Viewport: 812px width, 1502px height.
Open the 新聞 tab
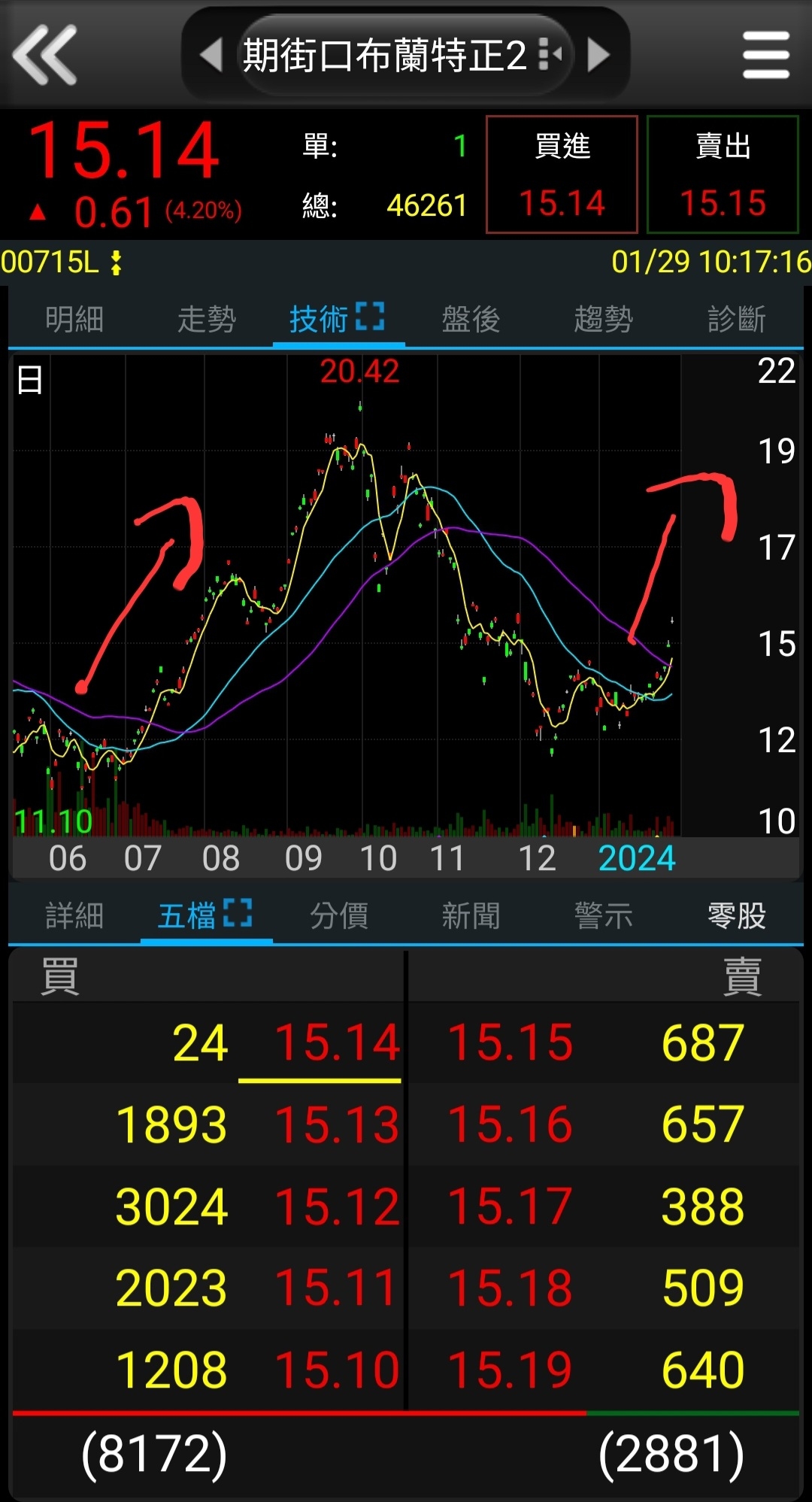[x=471, y=916]
